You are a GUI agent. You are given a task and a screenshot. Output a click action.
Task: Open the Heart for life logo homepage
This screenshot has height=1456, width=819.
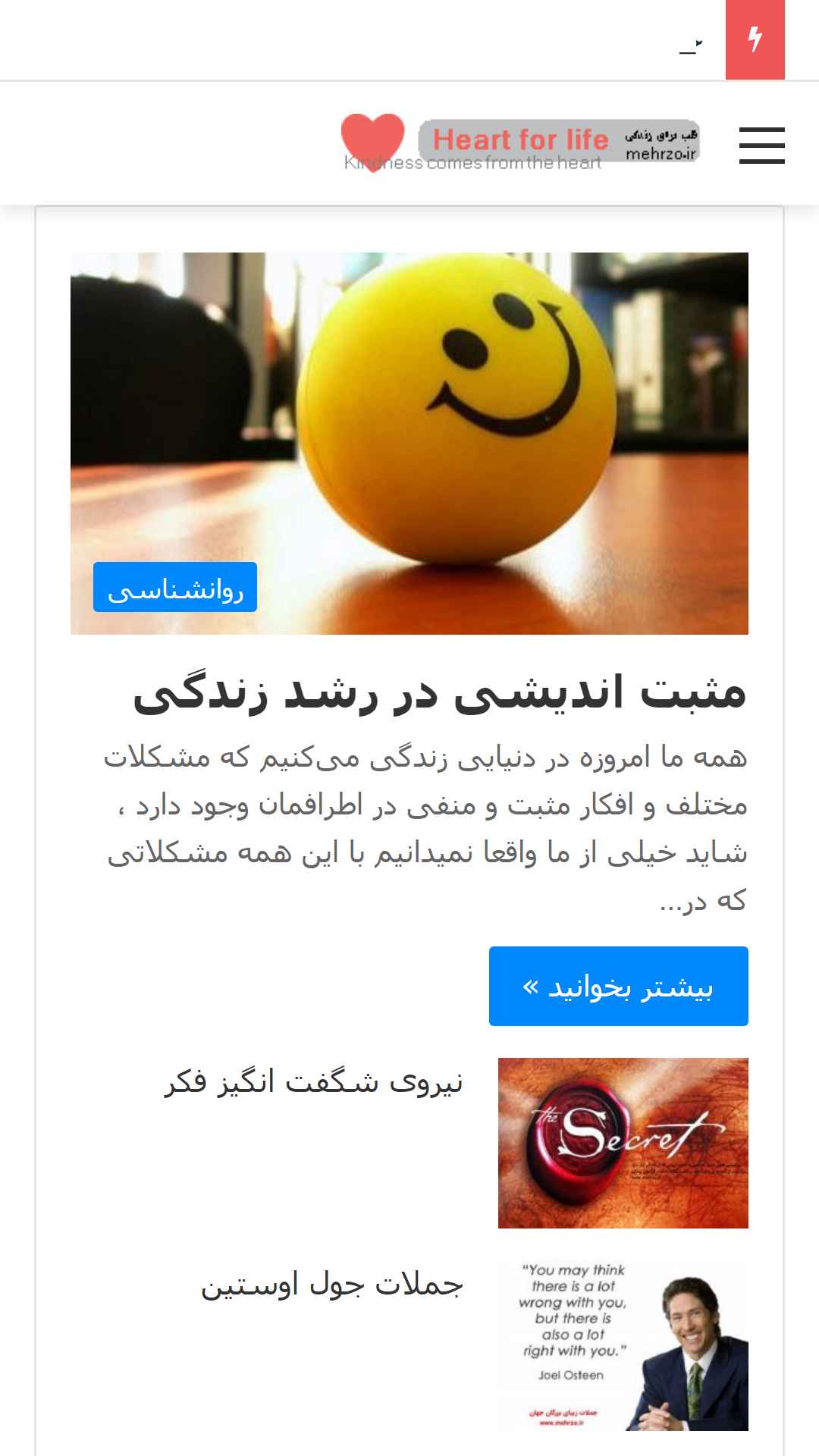(520, 143)
